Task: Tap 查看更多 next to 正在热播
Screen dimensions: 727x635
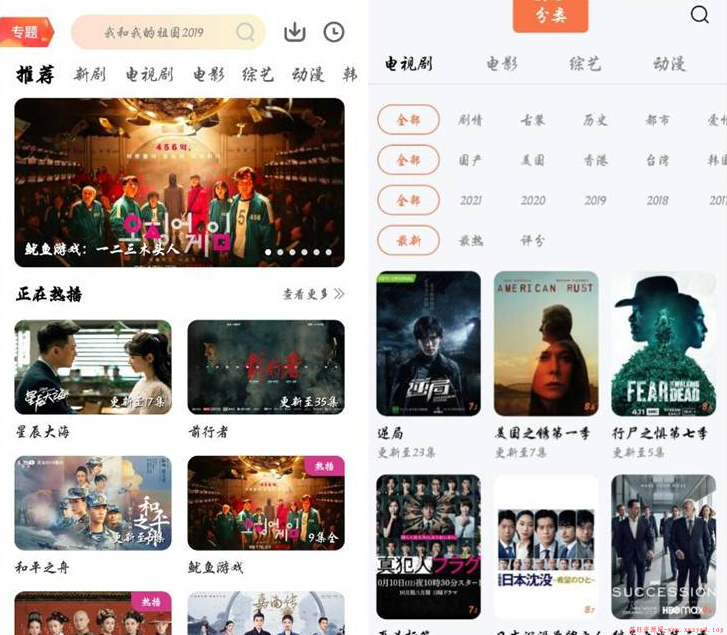Action: coord(313,294)
